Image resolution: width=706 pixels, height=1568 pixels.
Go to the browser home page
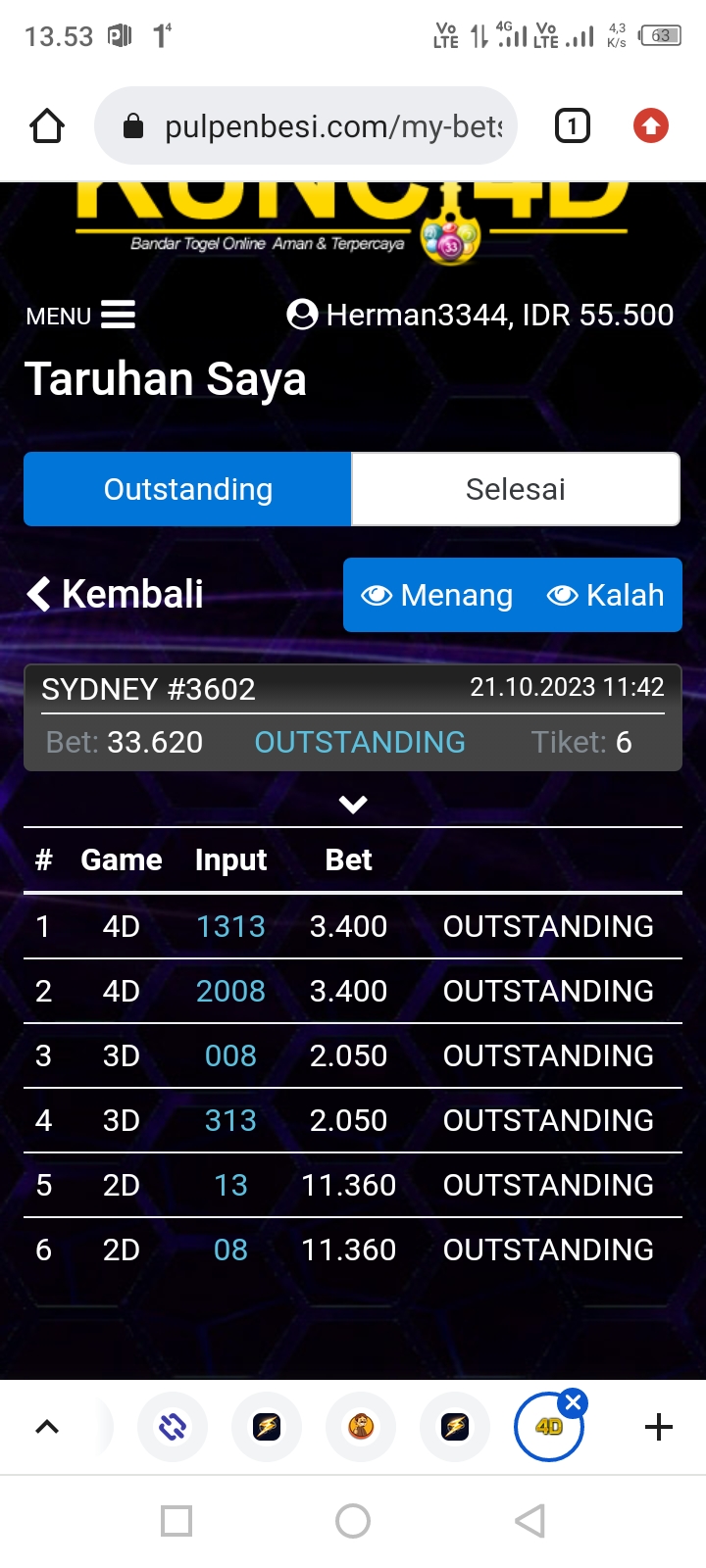[47, 126]
